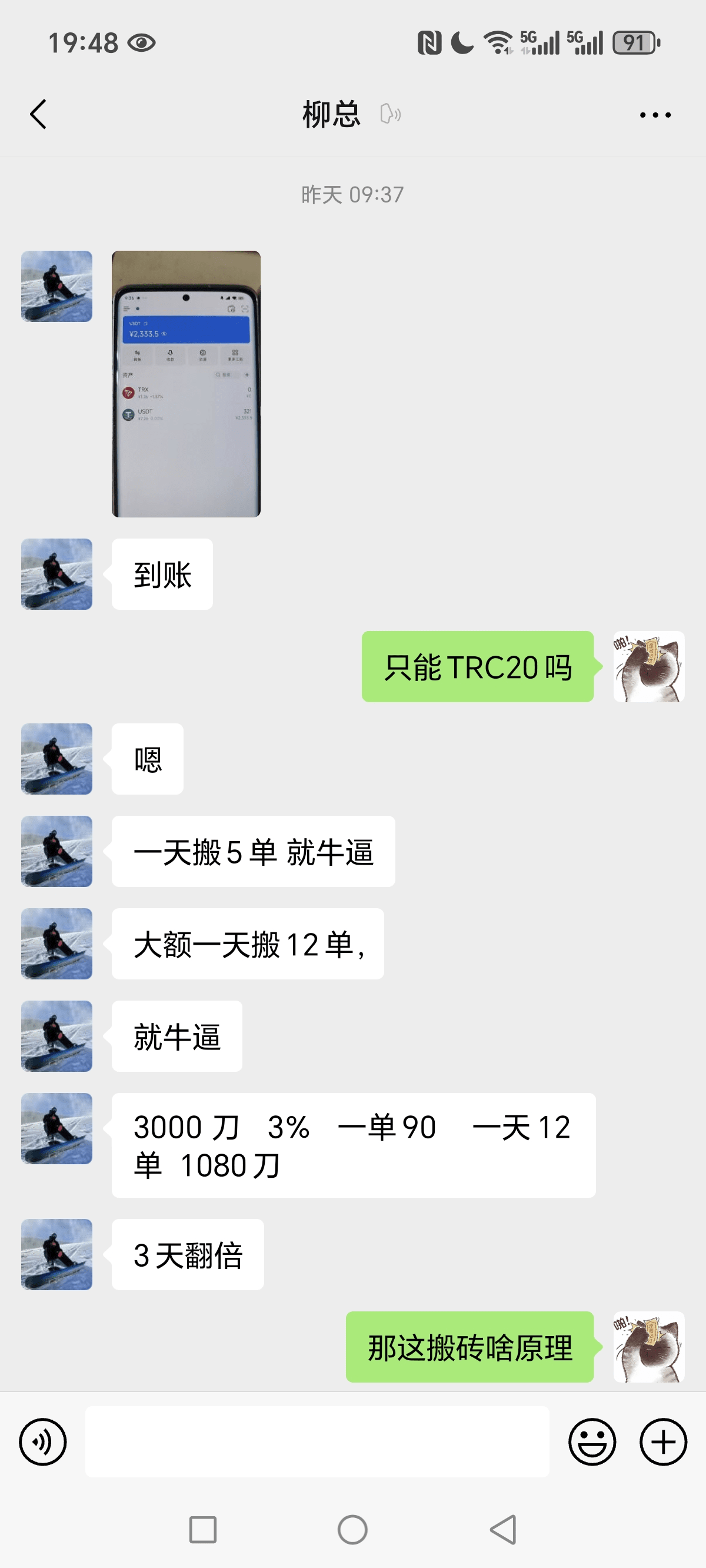Open the recent apps view
Screen dimensions: 706x1568
(202, 1530)
